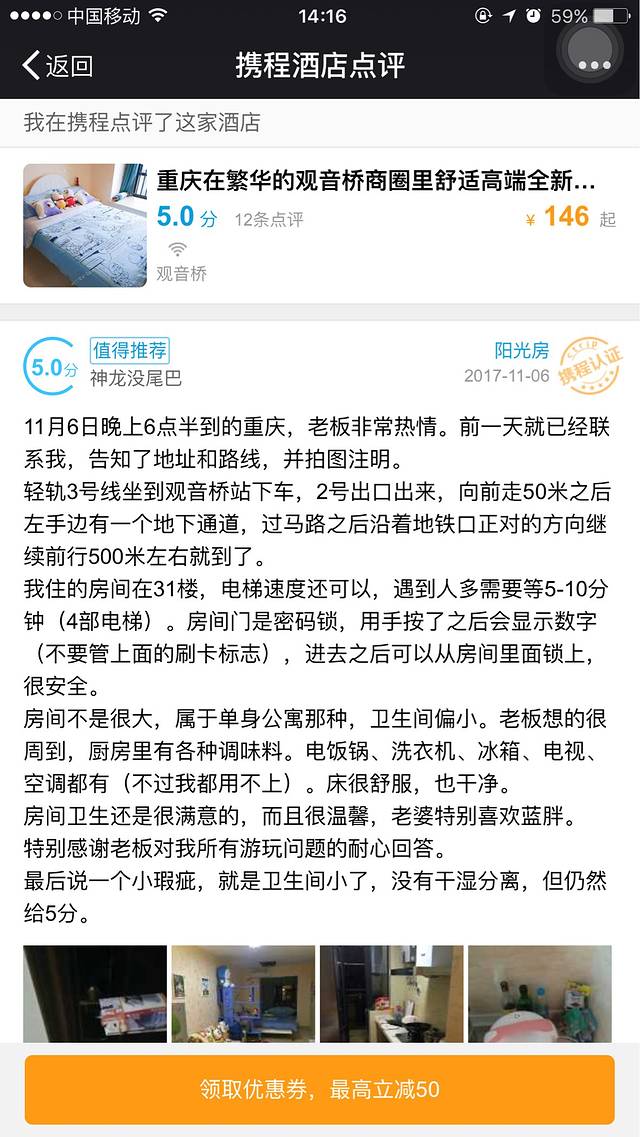Open the first review photo

pos(95,994)
